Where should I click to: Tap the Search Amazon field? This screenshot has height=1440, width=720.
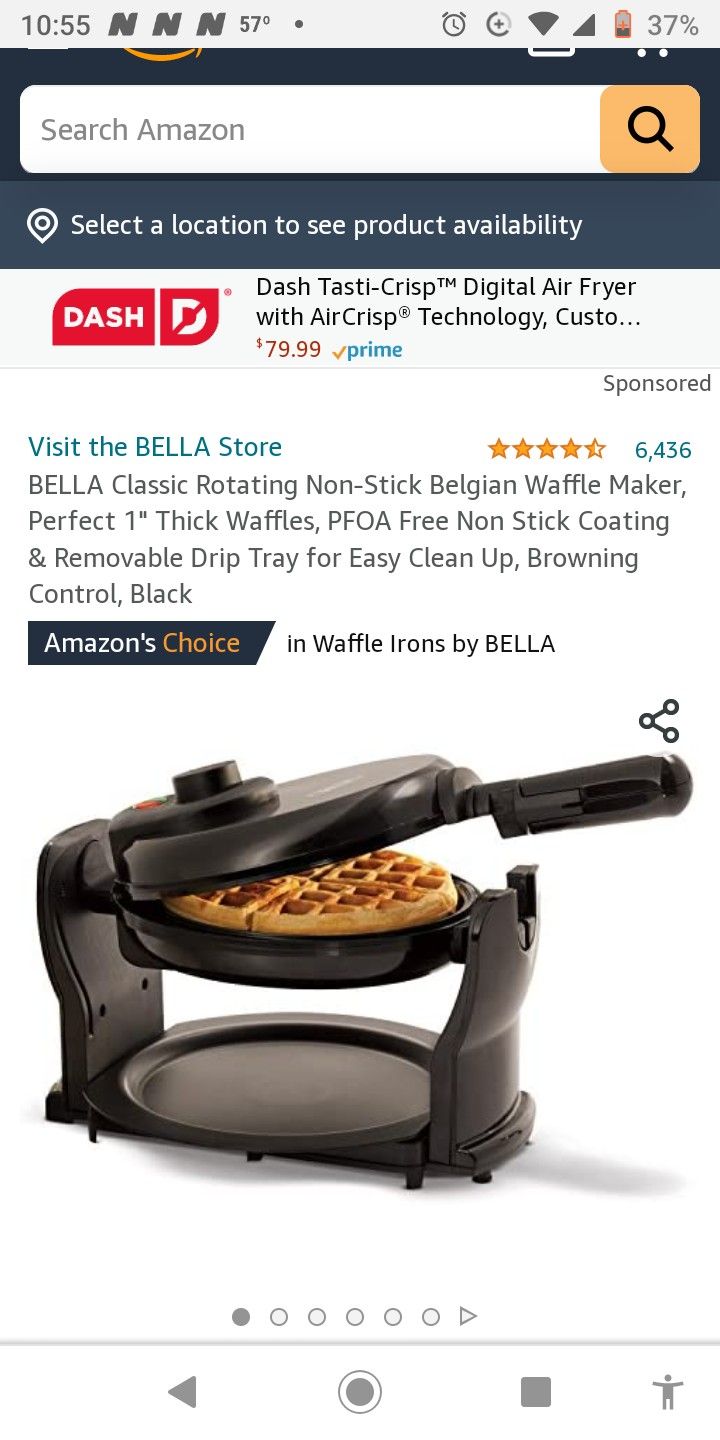310,129
